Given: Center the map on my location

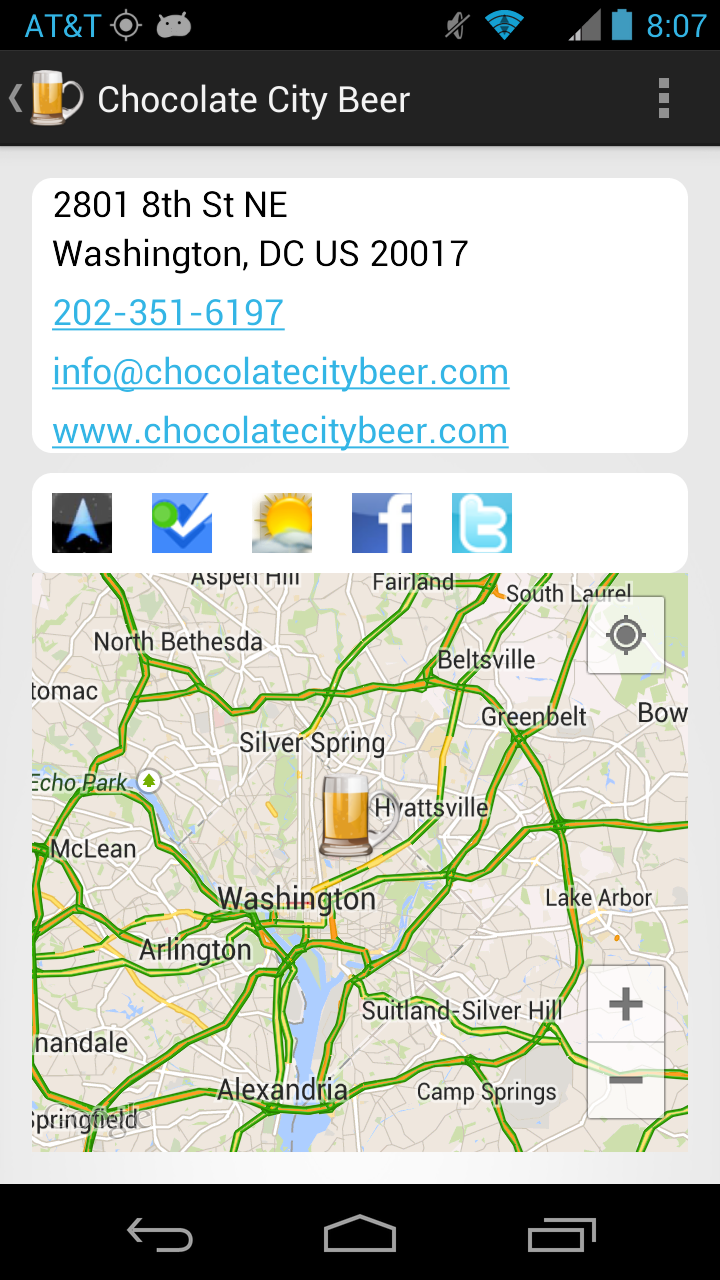Looking at the screenshot, I should pyautogui.click(x=626, y=635).
